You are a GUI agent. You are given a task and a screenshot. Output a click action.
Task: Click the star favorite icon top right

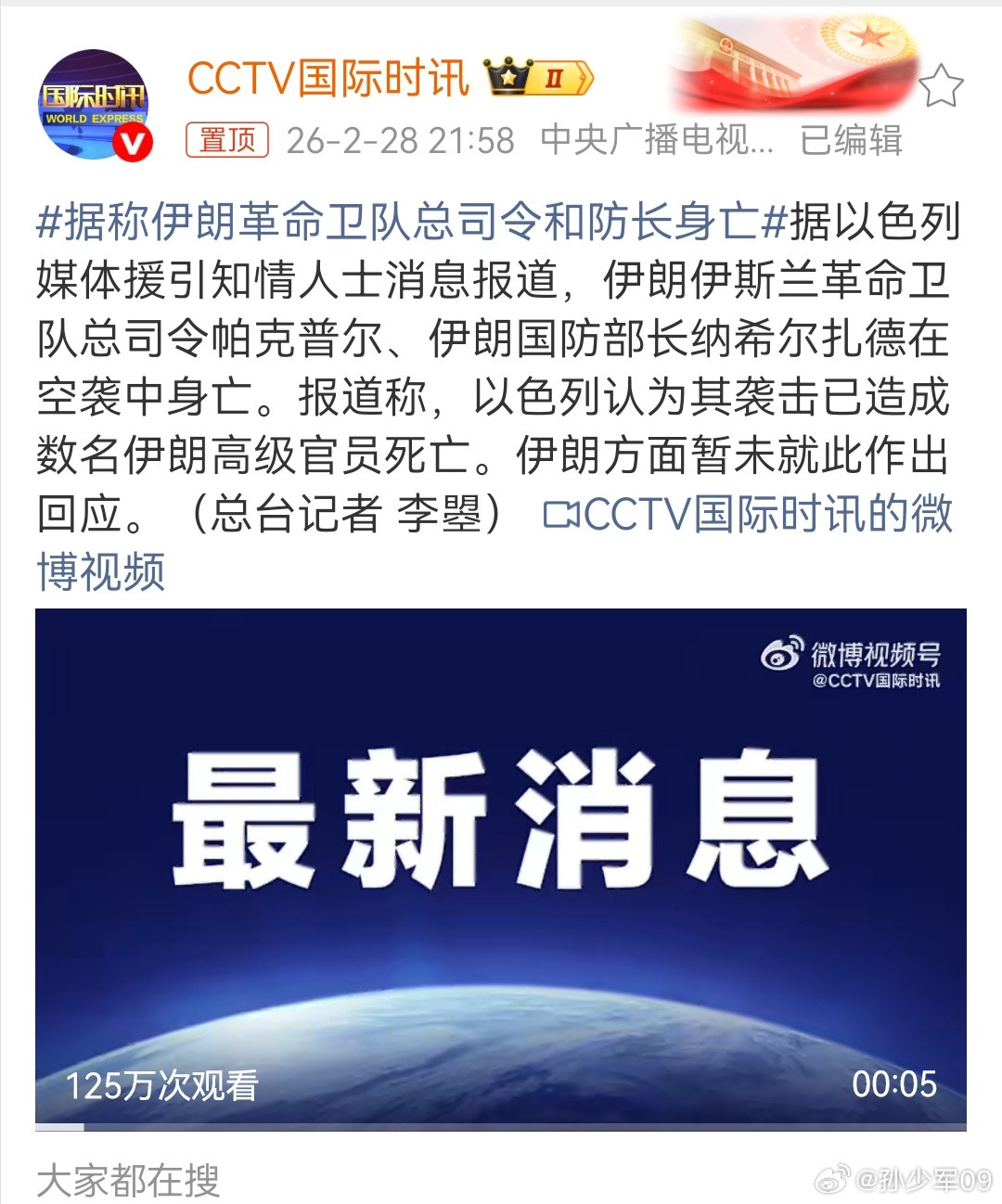[x=944, y=85]
